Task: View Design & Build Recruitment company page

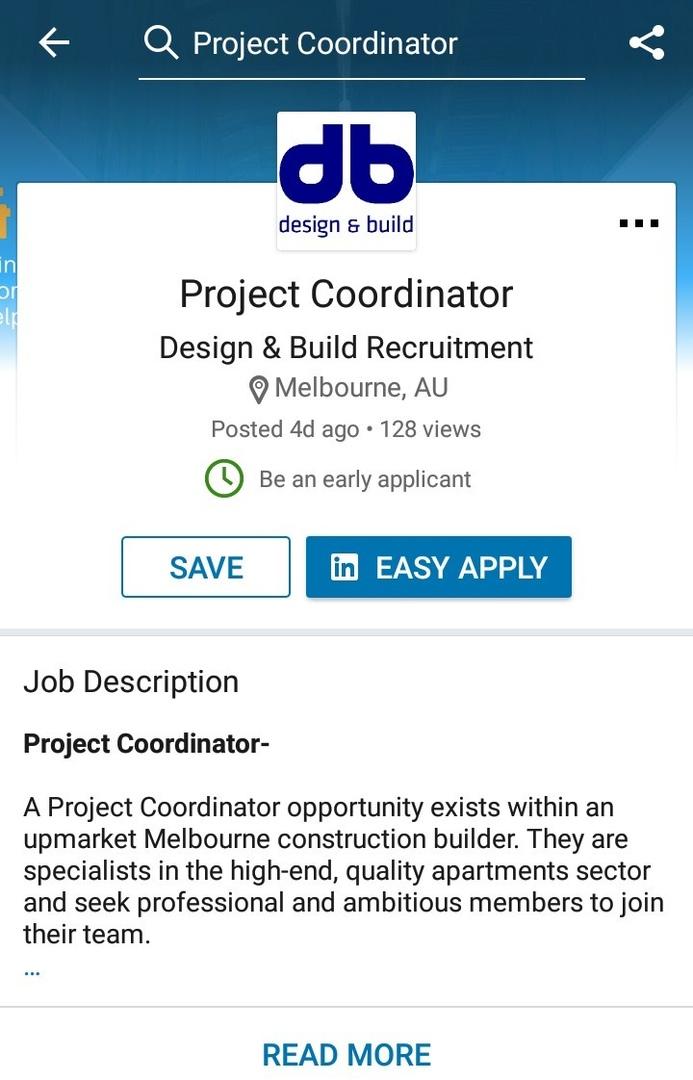Action: 346,348
